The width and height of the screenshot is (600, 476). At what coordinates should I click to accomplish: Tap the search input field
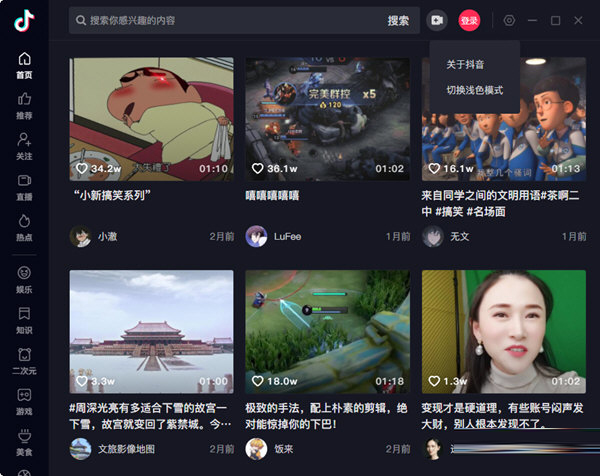(x=230, y=20)
